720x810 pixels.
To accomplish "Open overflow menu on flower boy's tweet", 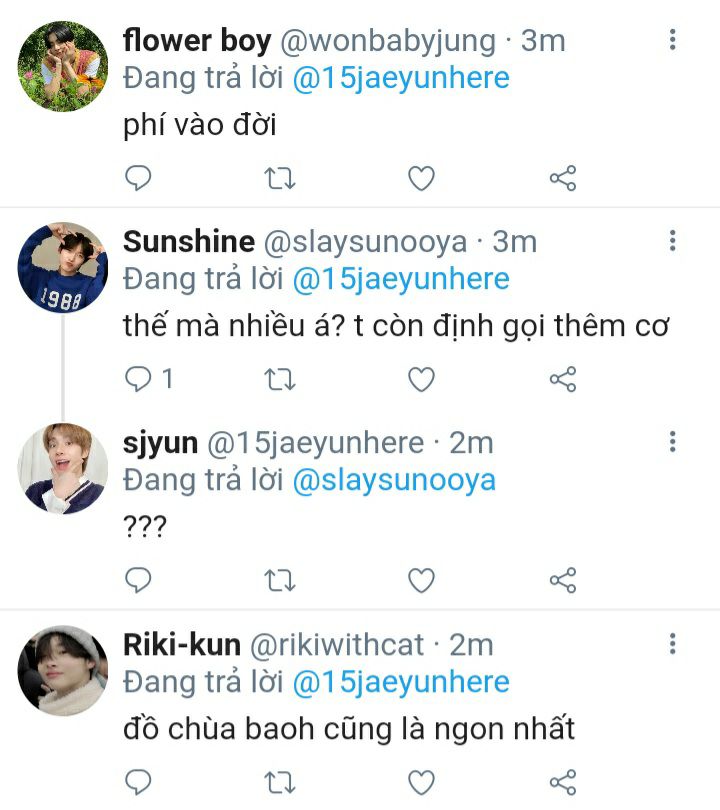I will 673,40.
